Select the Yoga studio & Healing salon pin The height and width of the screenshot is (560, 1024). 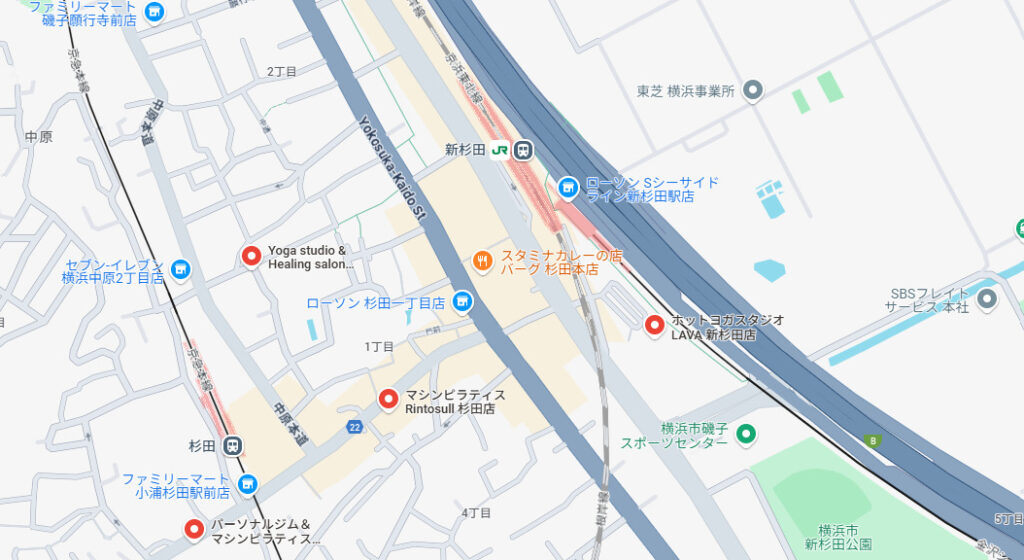click(252, 257)
